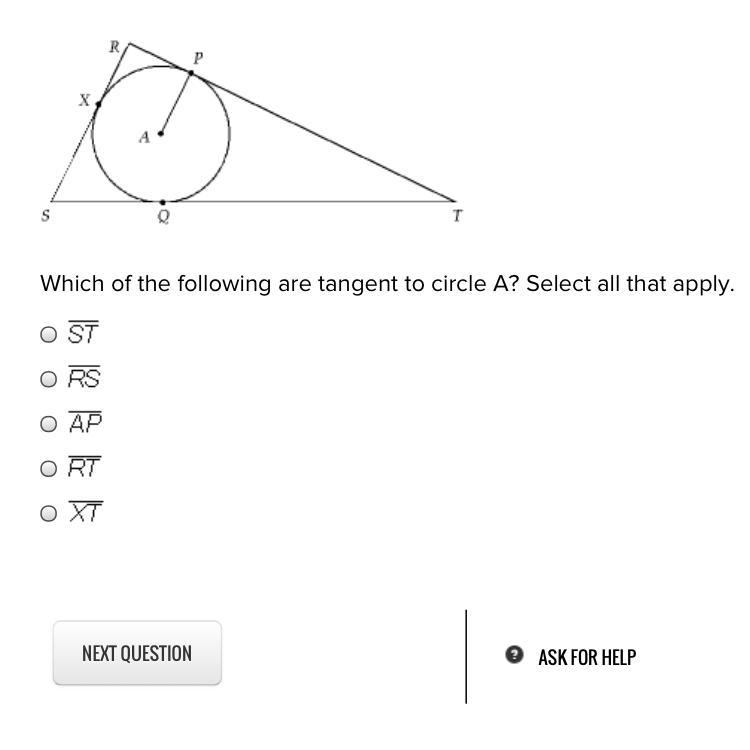Pick the RT answer option

coord(48,468)
